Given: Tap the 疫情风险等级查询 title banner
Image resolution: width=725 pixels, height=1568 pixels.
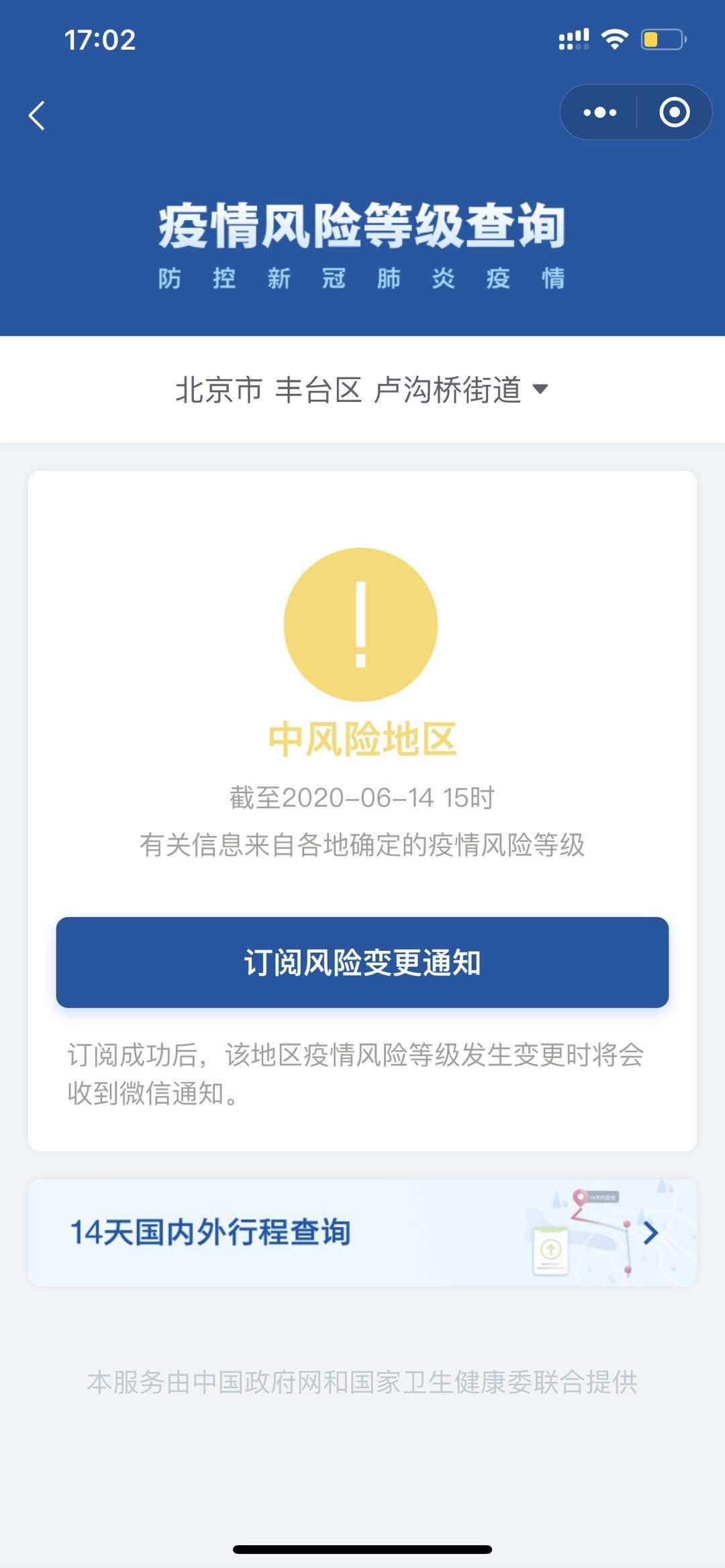Looking at the screenshot, I should click(362, 225).
